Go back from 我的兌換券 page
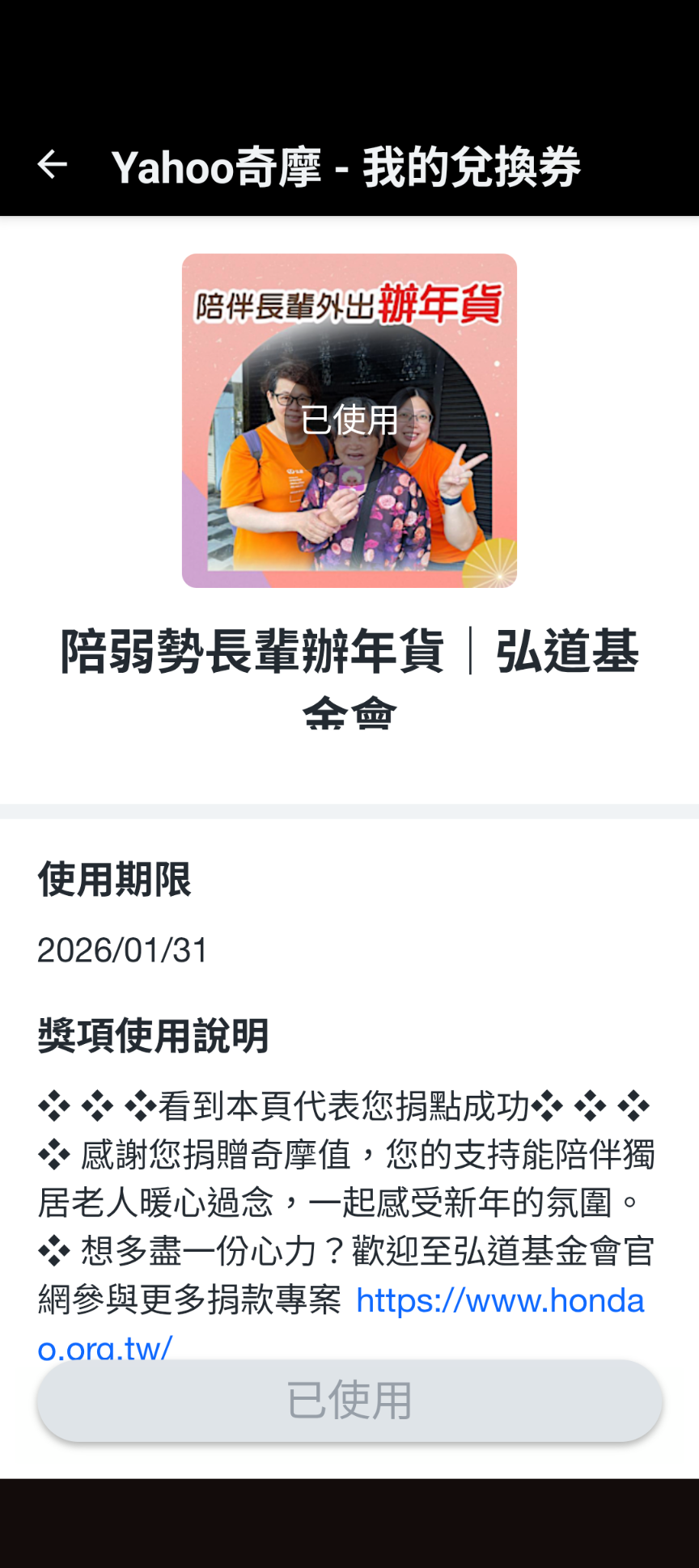 point(53,165)
